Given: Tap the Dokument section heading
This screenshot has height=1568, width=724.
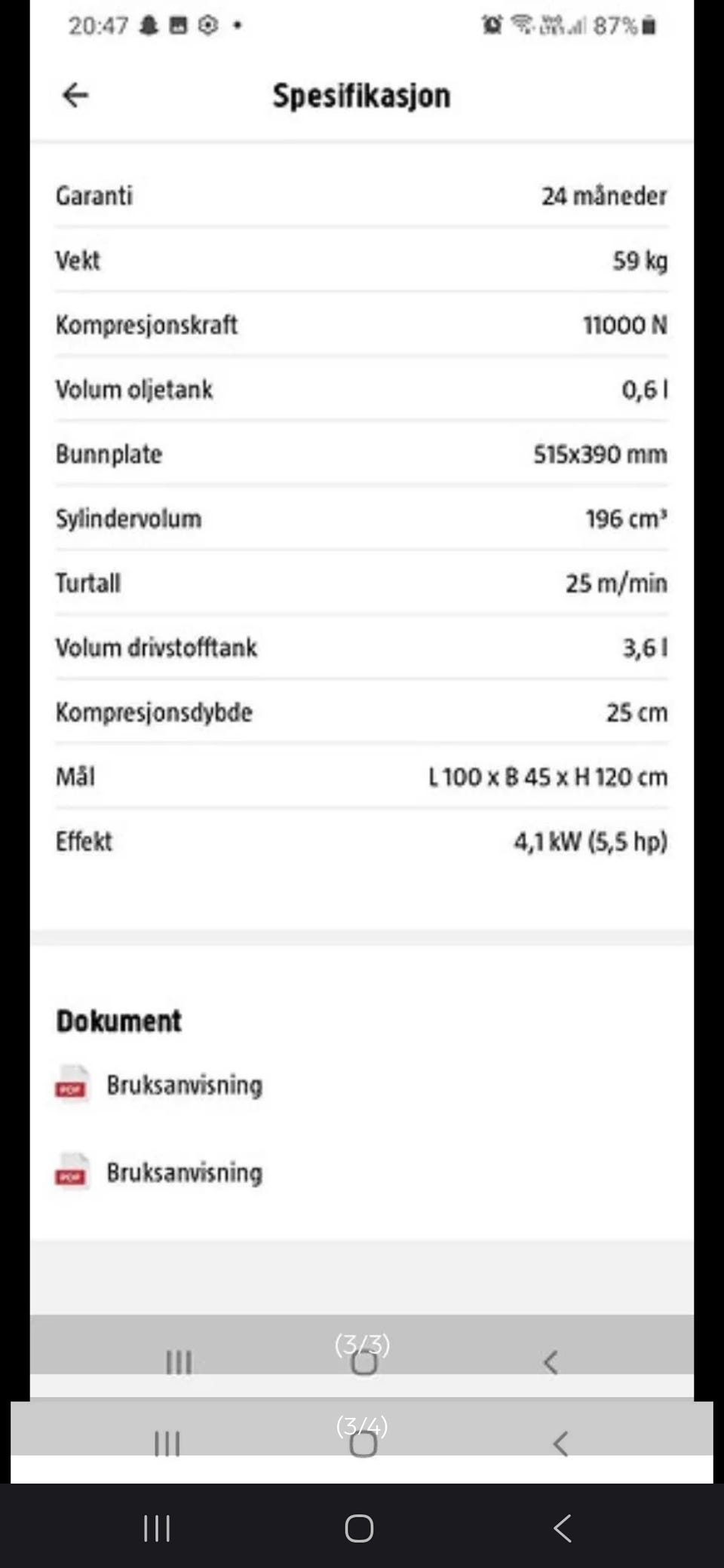Looking at the screenshot, I should [x=118, y=1020].
